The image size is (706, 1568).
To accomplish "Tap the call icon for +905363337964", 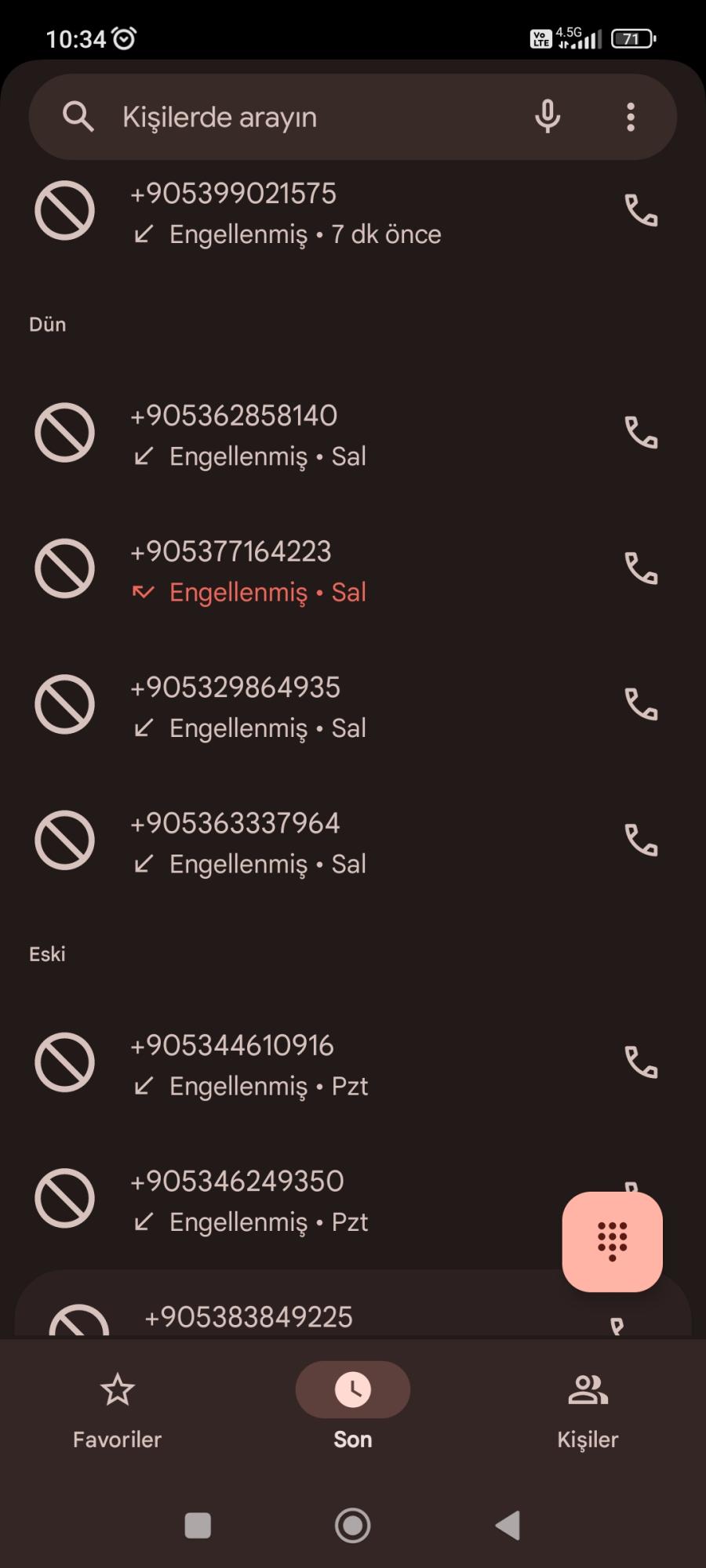I will [x=642, y=840].
